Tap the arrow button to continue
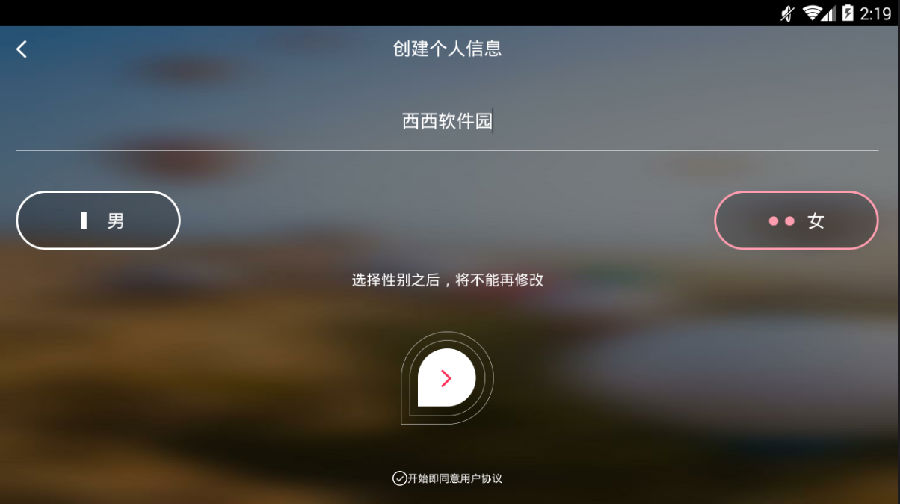This screenshot has height=504, width=900. 446,378
